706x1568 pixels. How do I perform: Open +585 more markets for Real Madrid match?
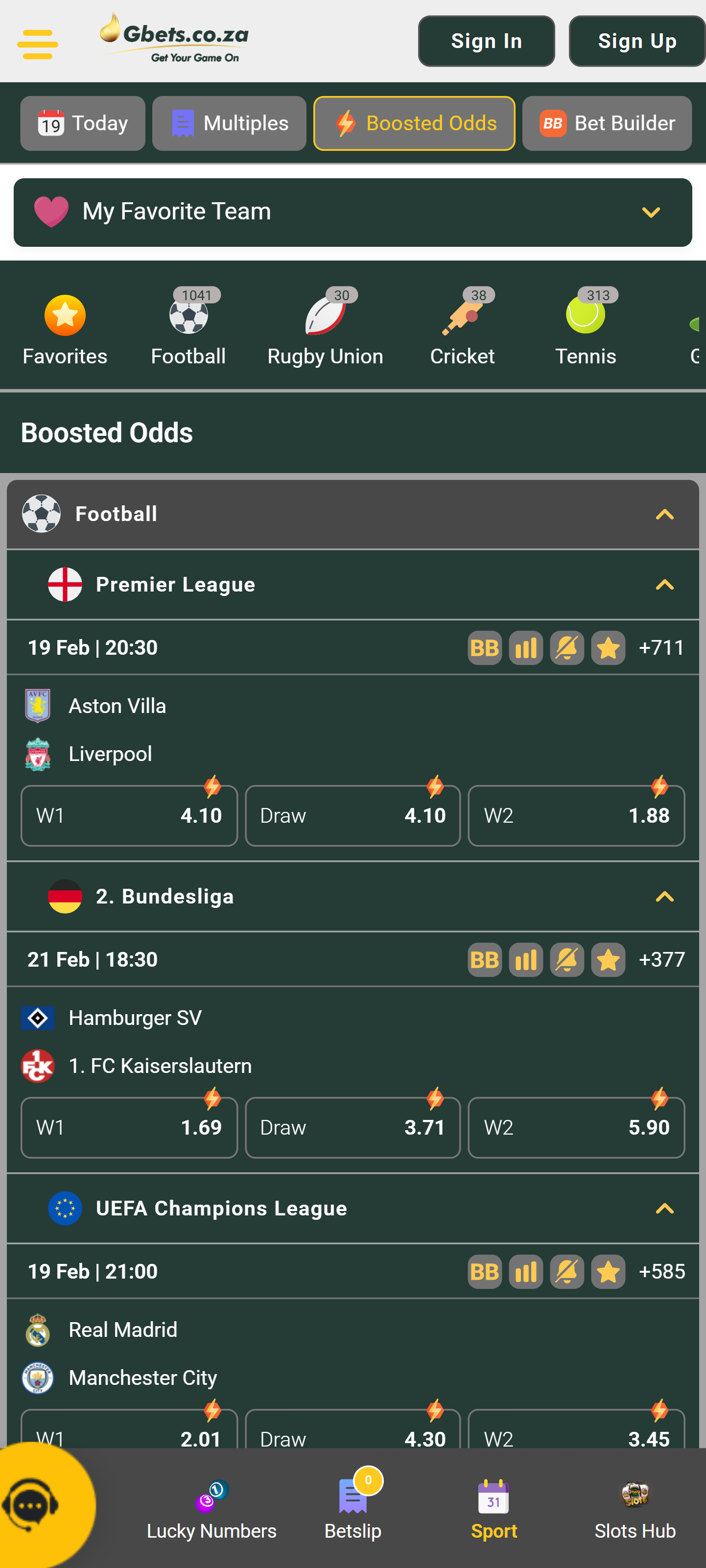pyautogui.click(x=661, y=1272)
